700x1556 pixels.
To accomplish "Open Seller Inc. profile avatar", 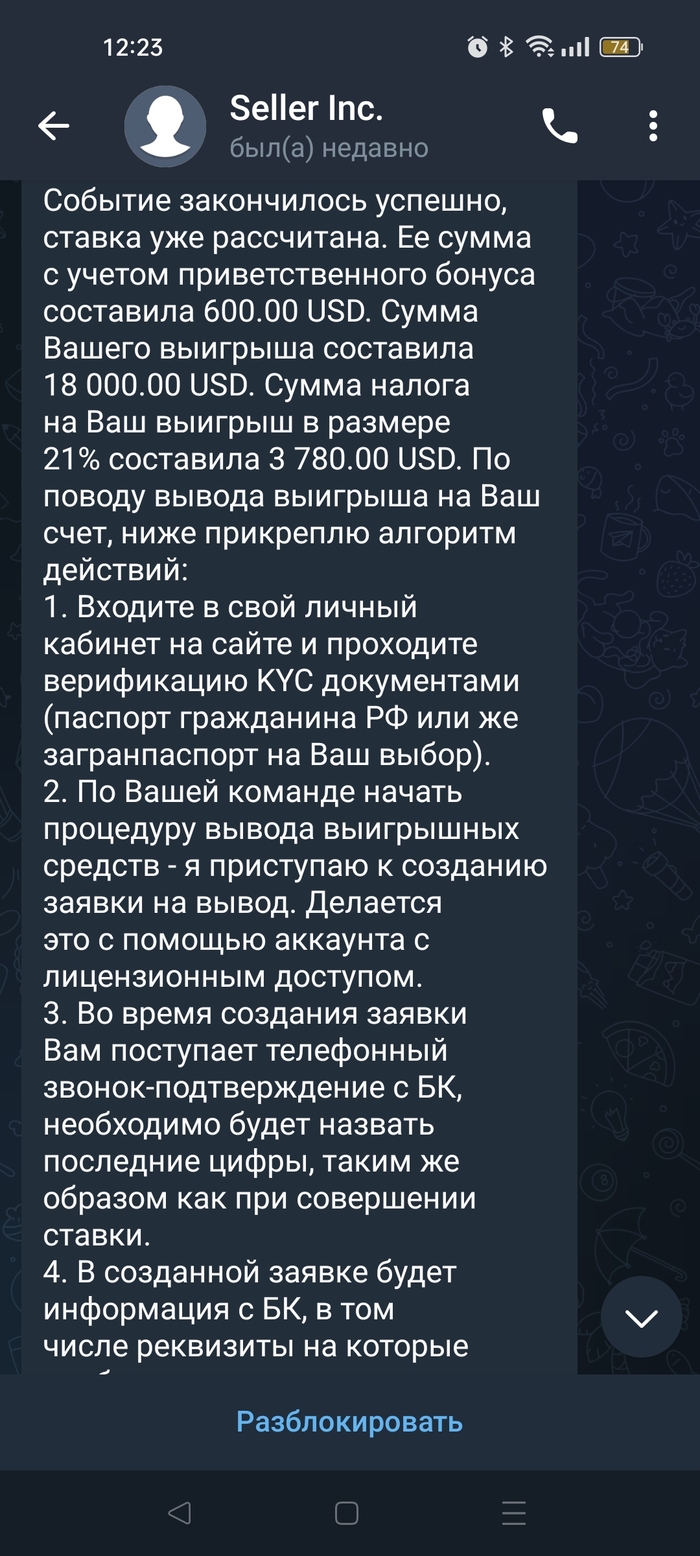I will 165,125.
